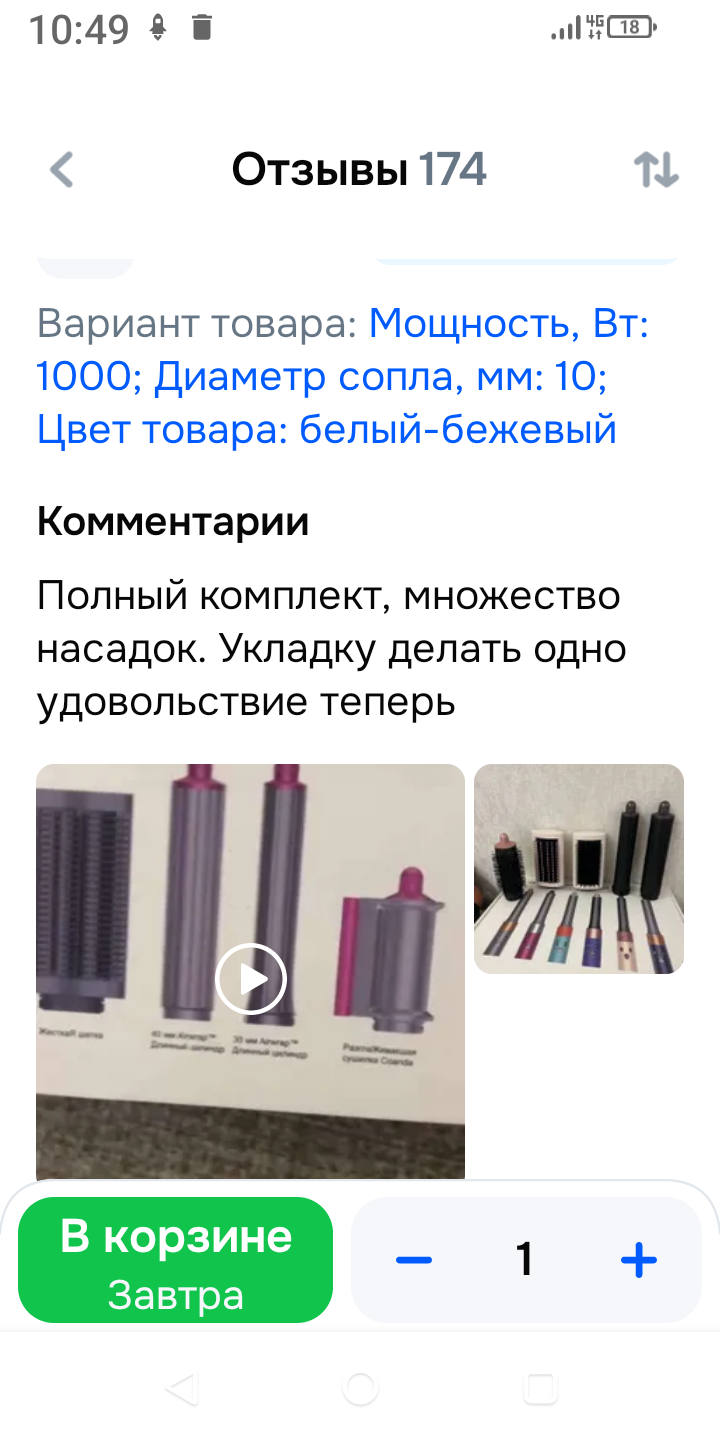Viewport: 720px width, 1440px height.
Task: Play the review video
Action: pyautogui.click(x=251, y=979)
